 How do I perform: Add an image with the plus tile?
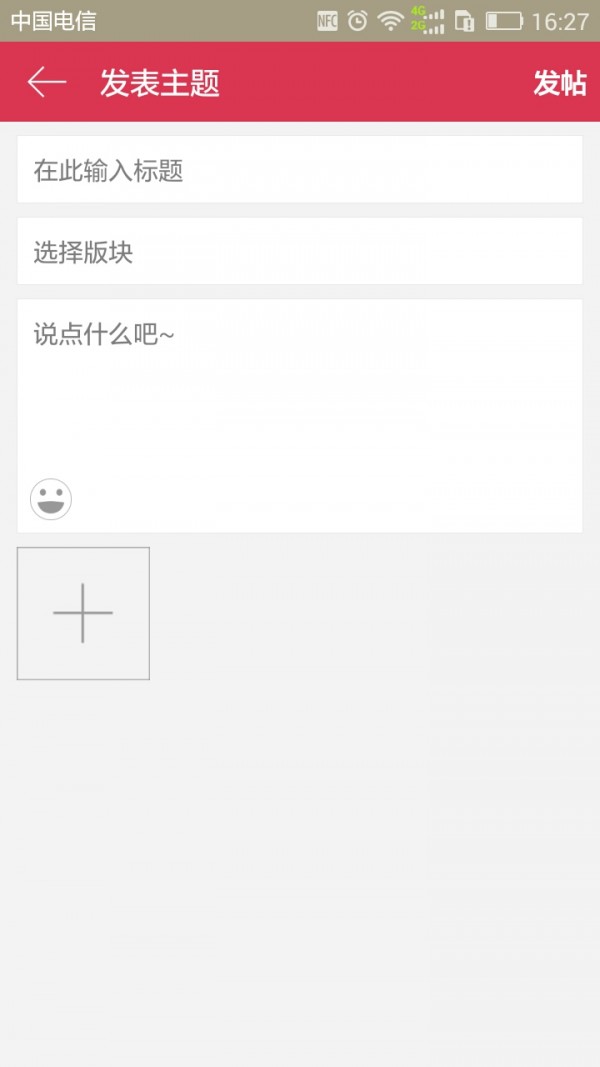[x=83, y=613]
